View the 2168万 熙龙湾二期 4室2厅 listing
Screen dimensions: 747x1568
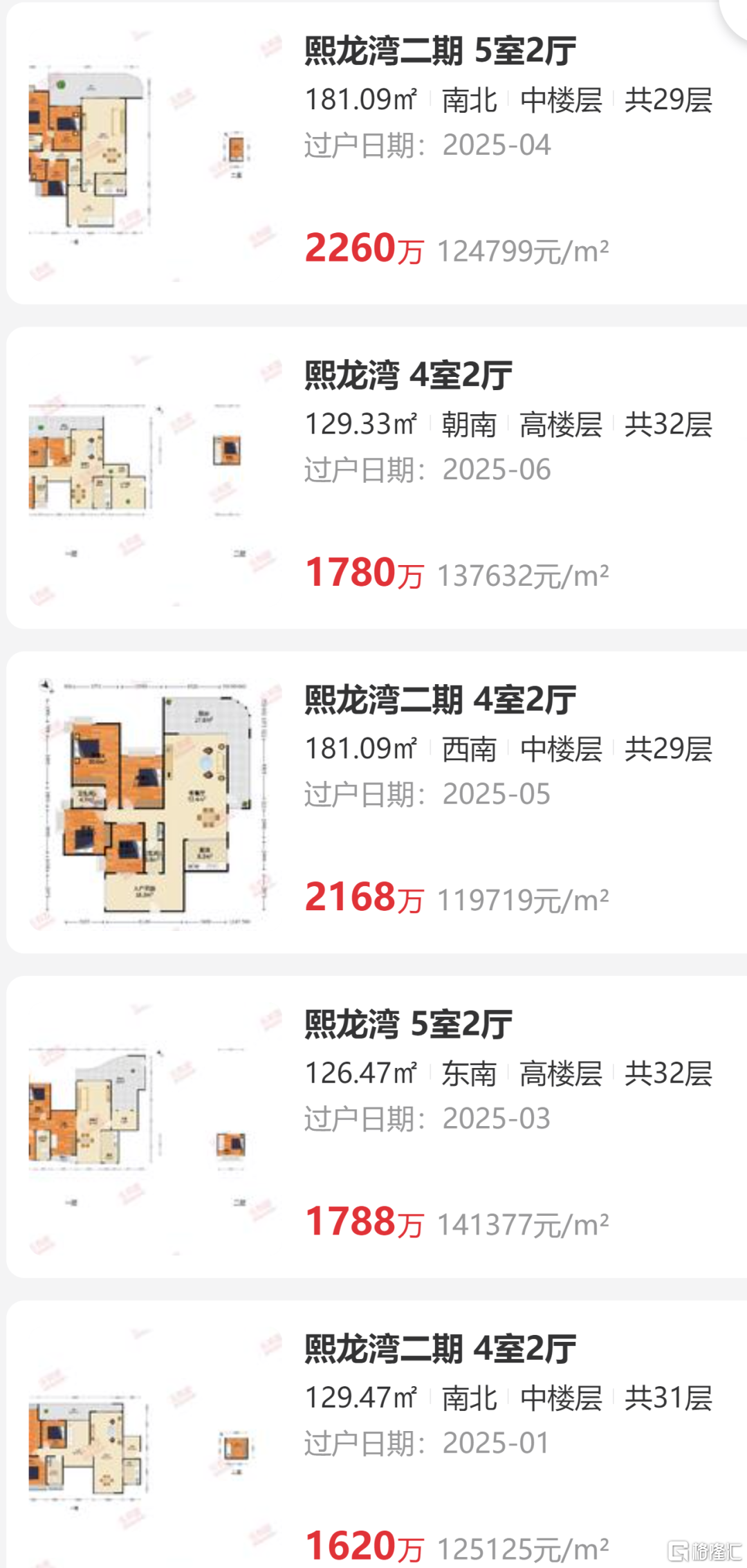pyautogui.click(x=377, y=802)
